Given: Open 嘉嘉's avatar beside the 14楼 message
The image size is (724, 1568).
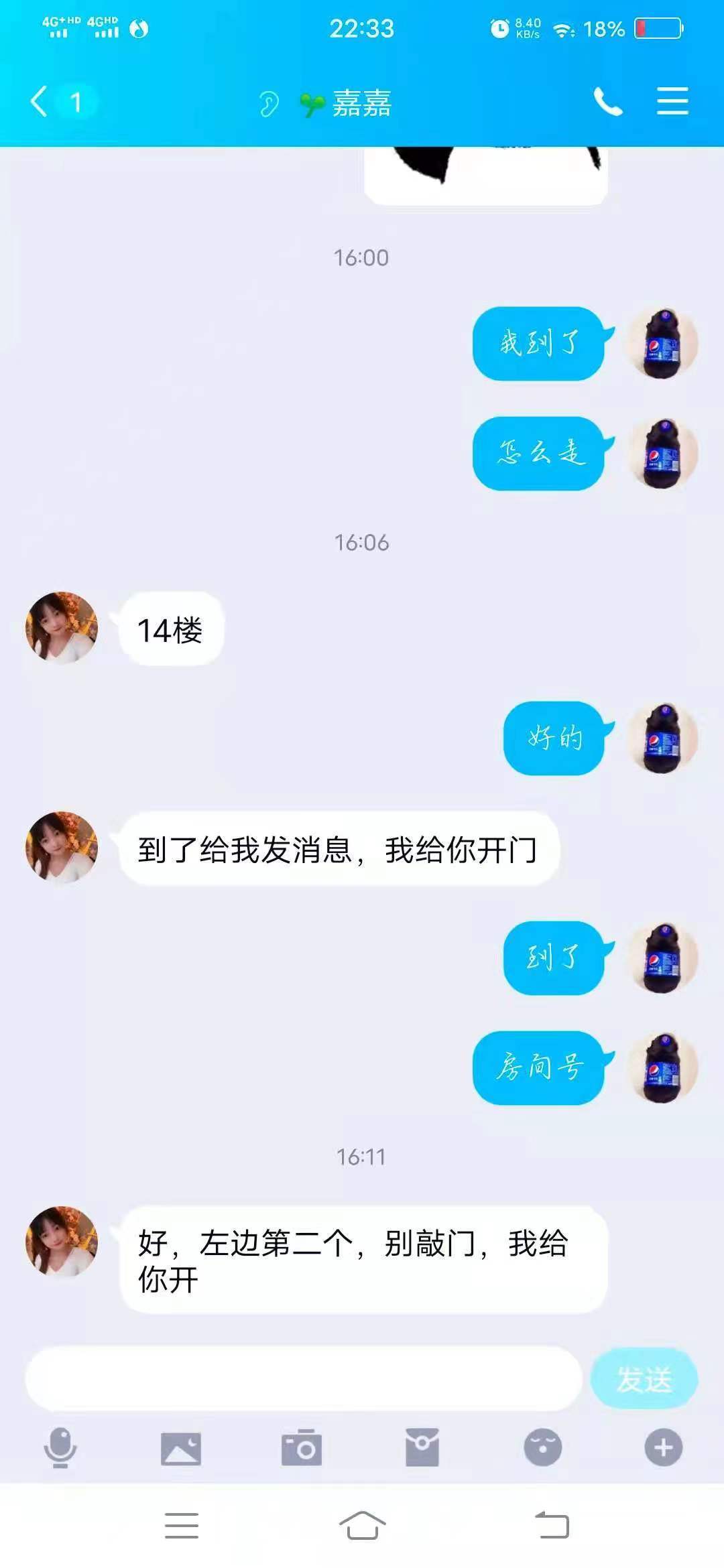Looking at the screenshot, I should (62, 628).
